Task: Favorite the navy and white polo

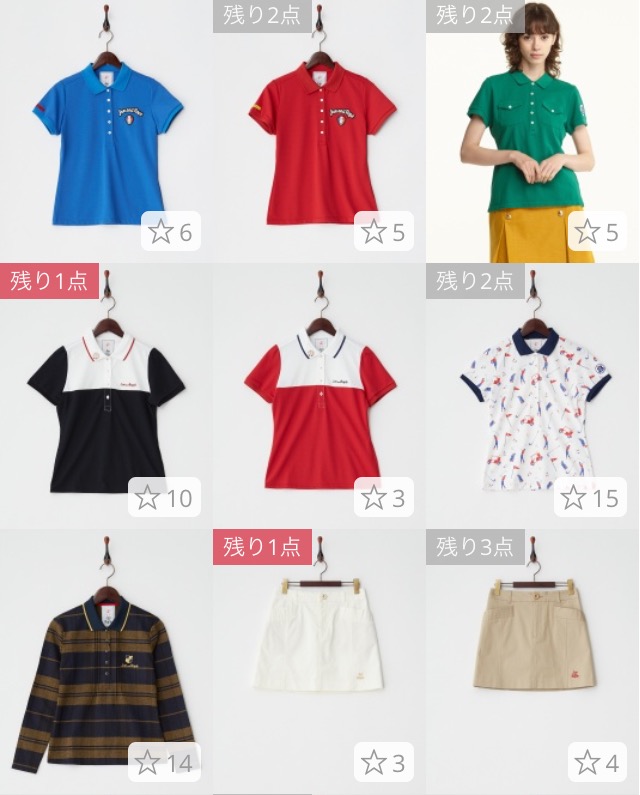Action: [164, 497]
